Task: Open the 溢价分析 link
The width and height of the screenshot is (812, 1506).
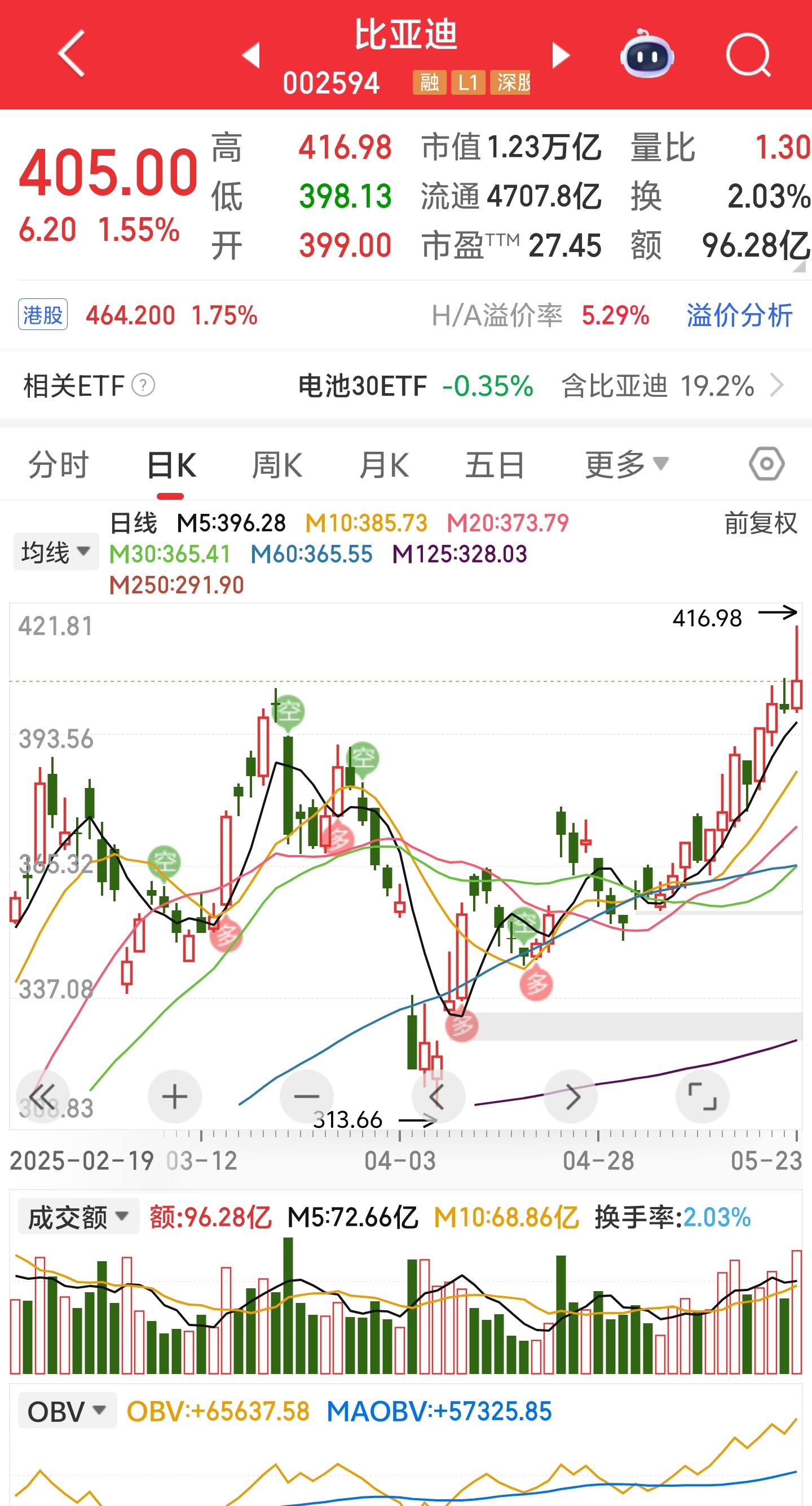Action: (x=739, y=316)
